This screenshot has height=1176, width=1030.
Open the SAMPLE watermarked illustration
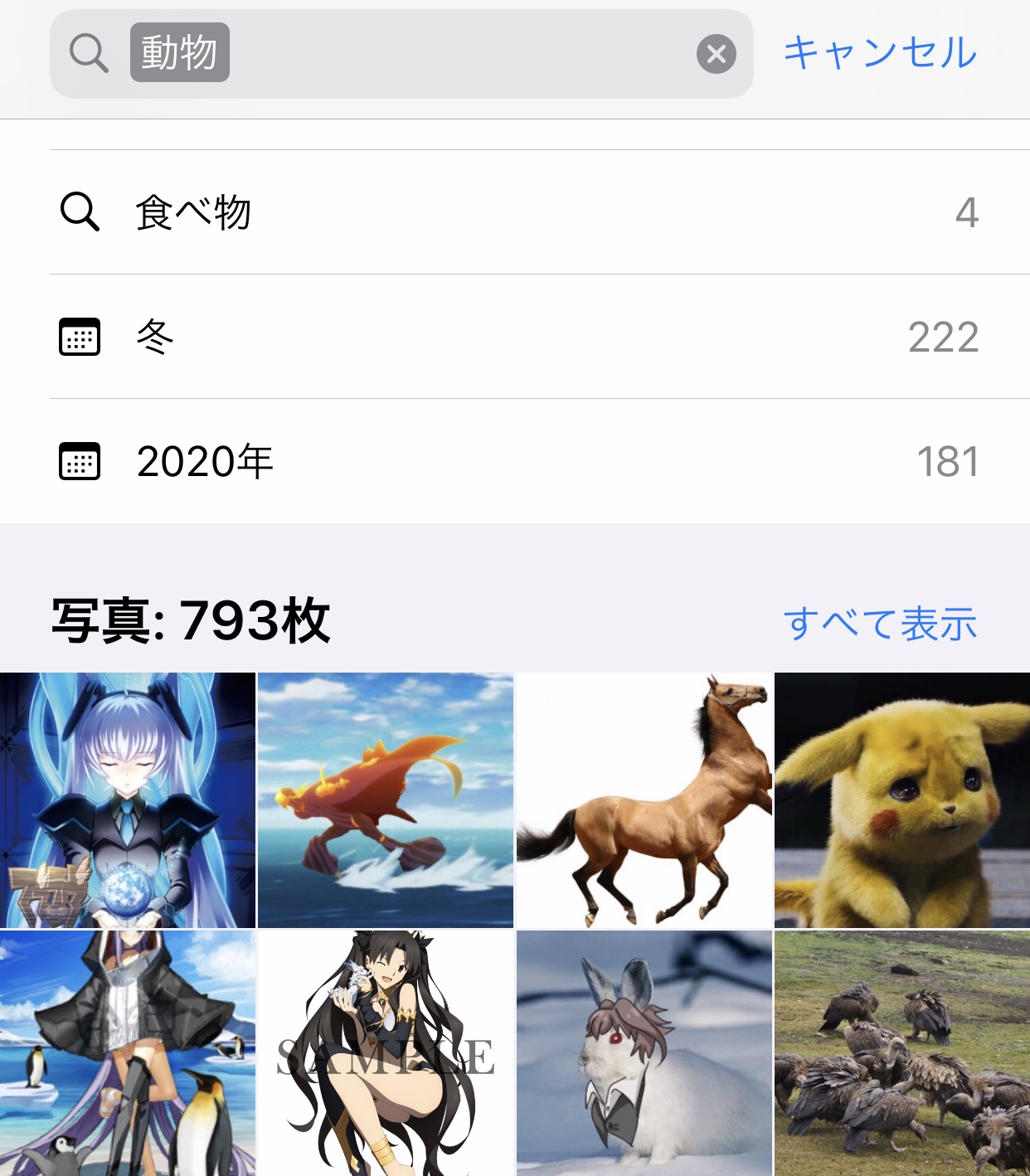386,1053
